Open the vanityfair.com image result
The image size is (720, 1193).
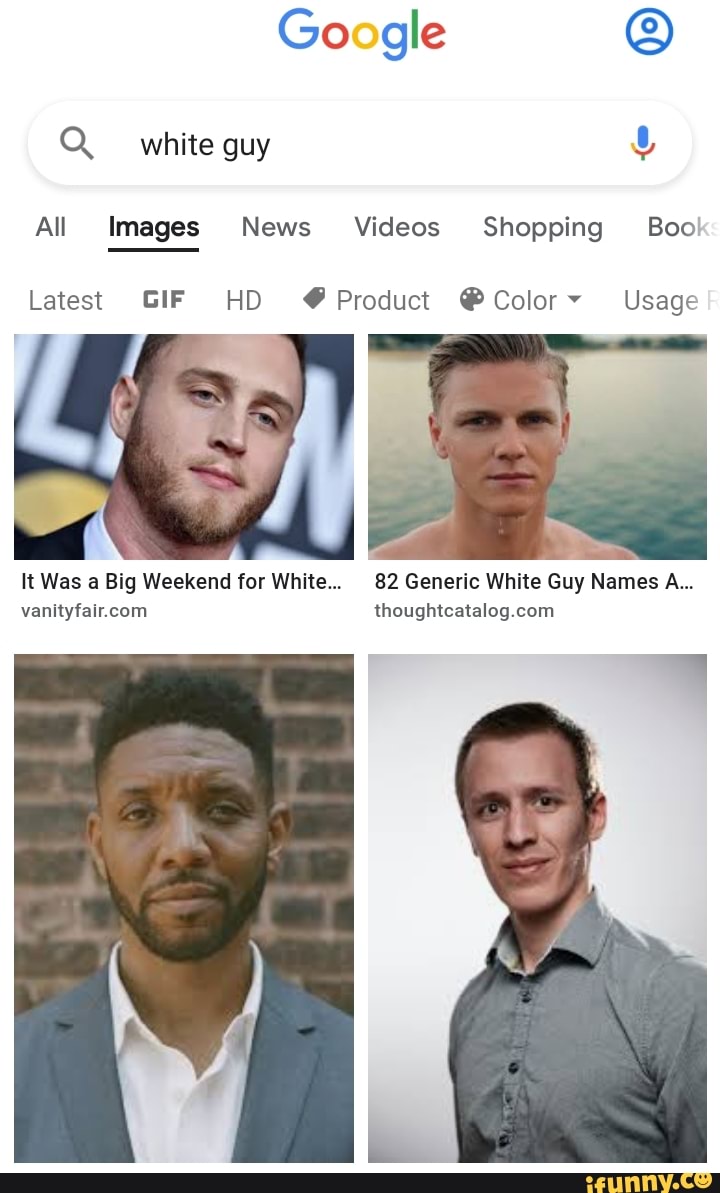184,446
